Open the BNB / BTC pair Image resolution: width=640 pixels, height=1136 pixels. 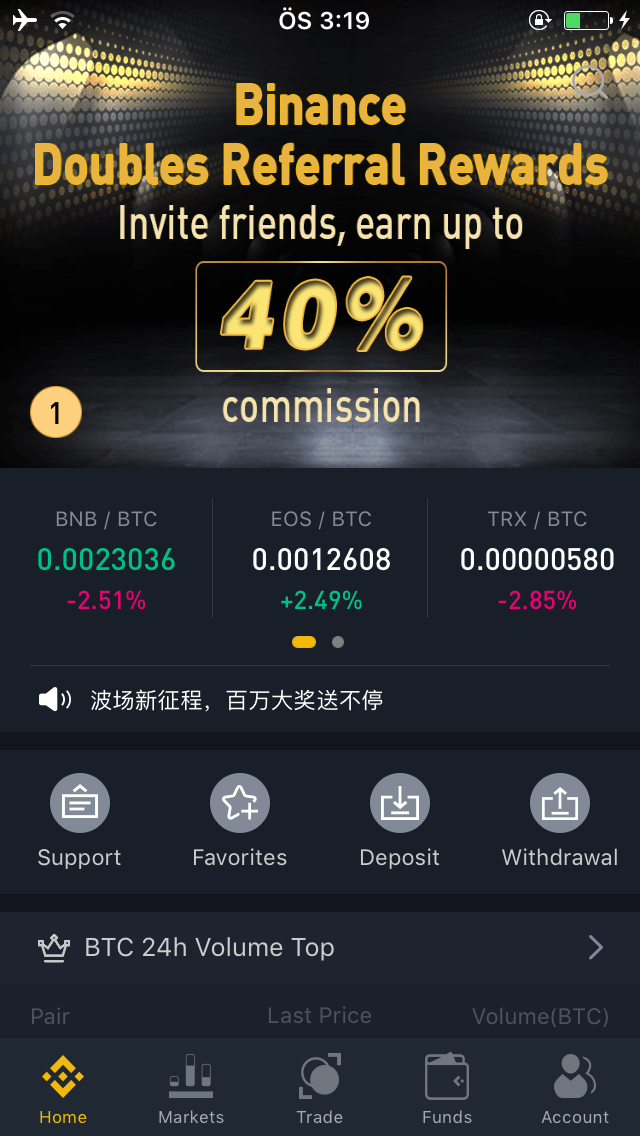pyautogui.click(x=107, y=559)
